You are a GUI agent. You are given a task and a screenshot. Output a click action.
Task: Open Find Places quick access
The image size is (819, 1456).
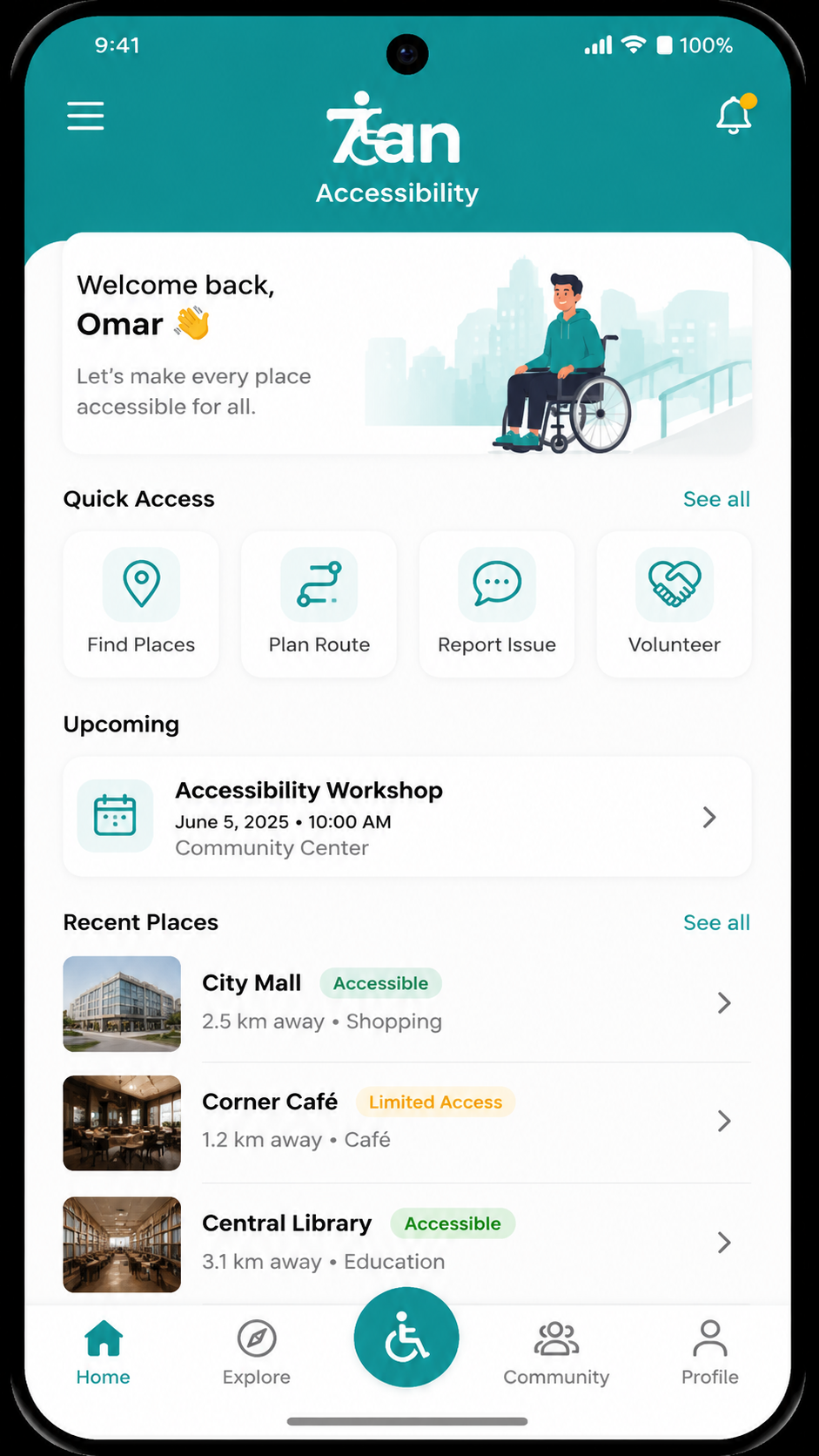(x=141, y=604)
